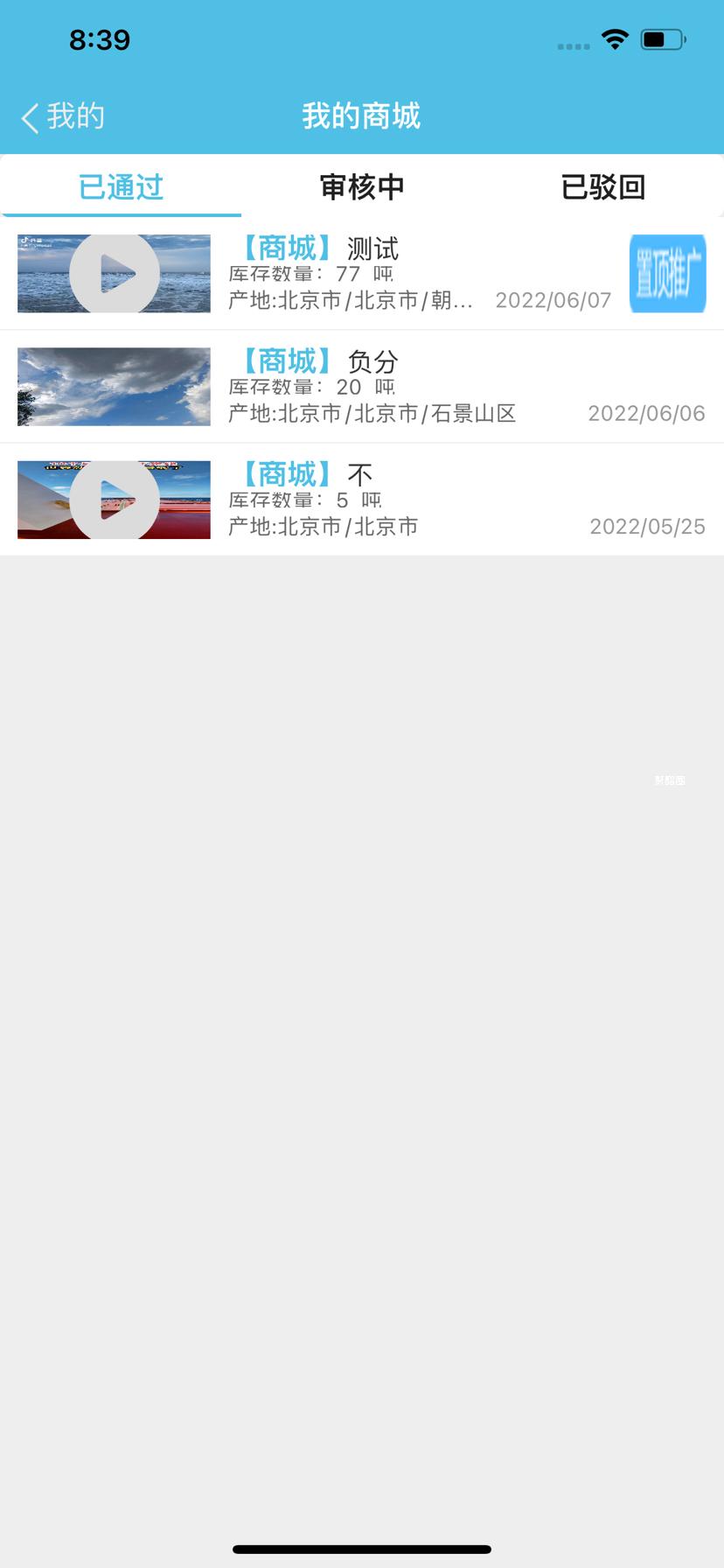Viewport: 724px width, 1568px height.
Task: Go back to 我的 page
Action: click(x=61, y=116)
